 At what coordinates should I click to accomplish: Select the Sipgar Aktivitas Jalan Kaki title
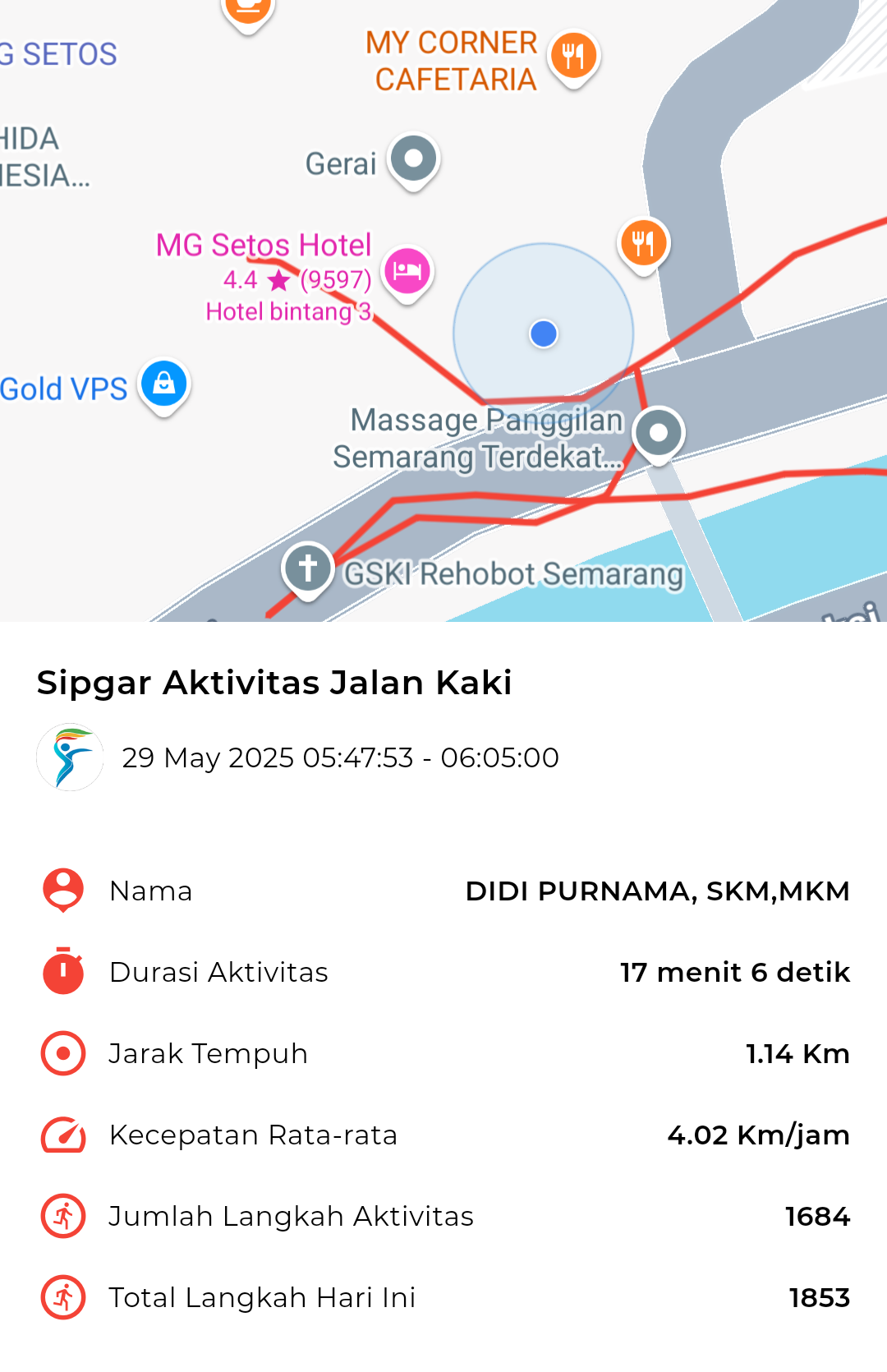[274, 682]
